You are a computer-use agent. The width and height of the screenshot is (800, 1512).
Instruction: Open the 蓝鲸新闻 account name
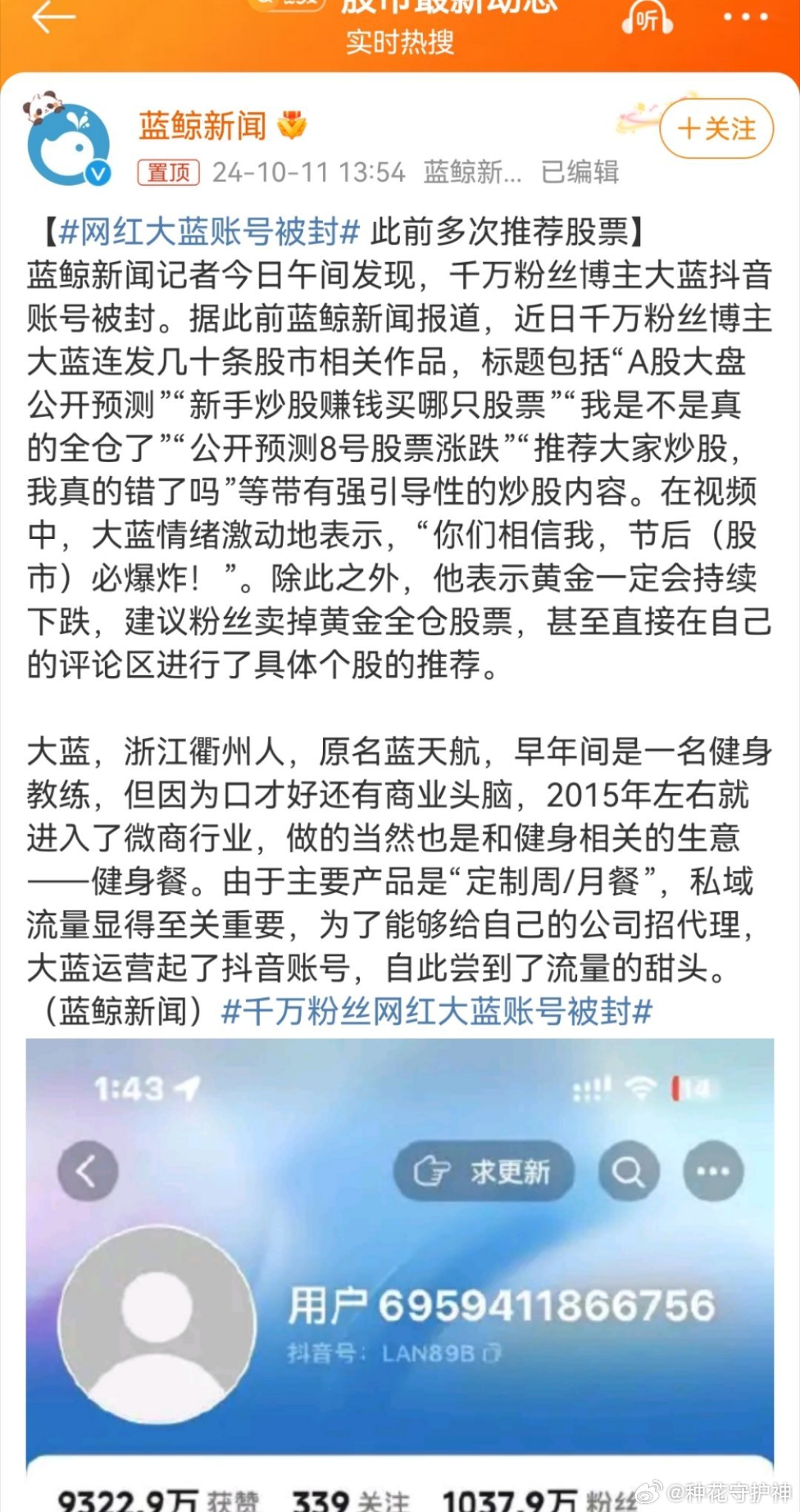click(203, 126)
